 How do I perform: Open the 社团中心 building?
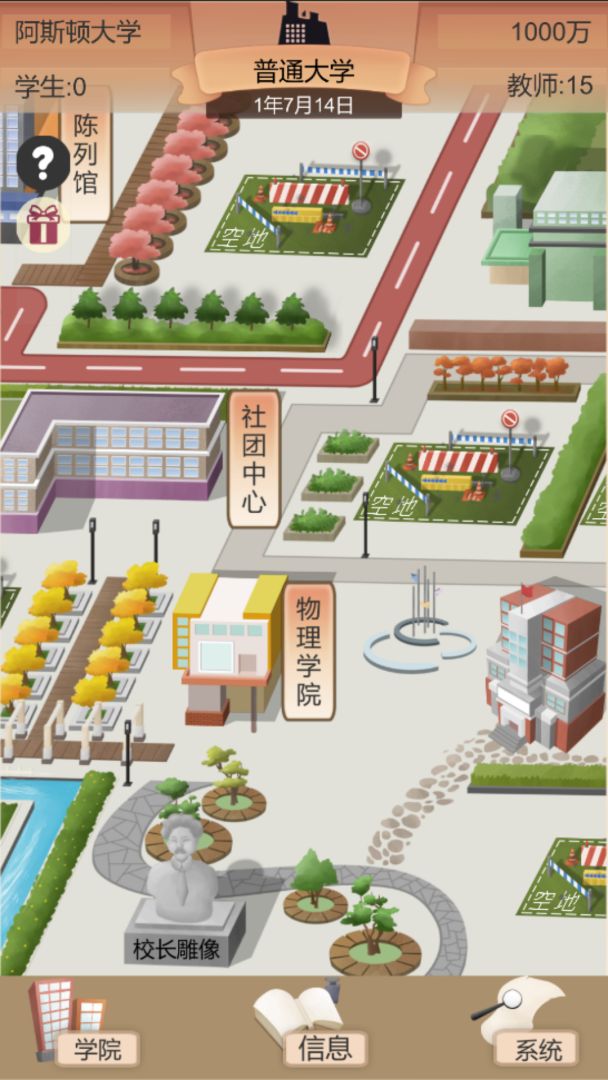point(253,460)
